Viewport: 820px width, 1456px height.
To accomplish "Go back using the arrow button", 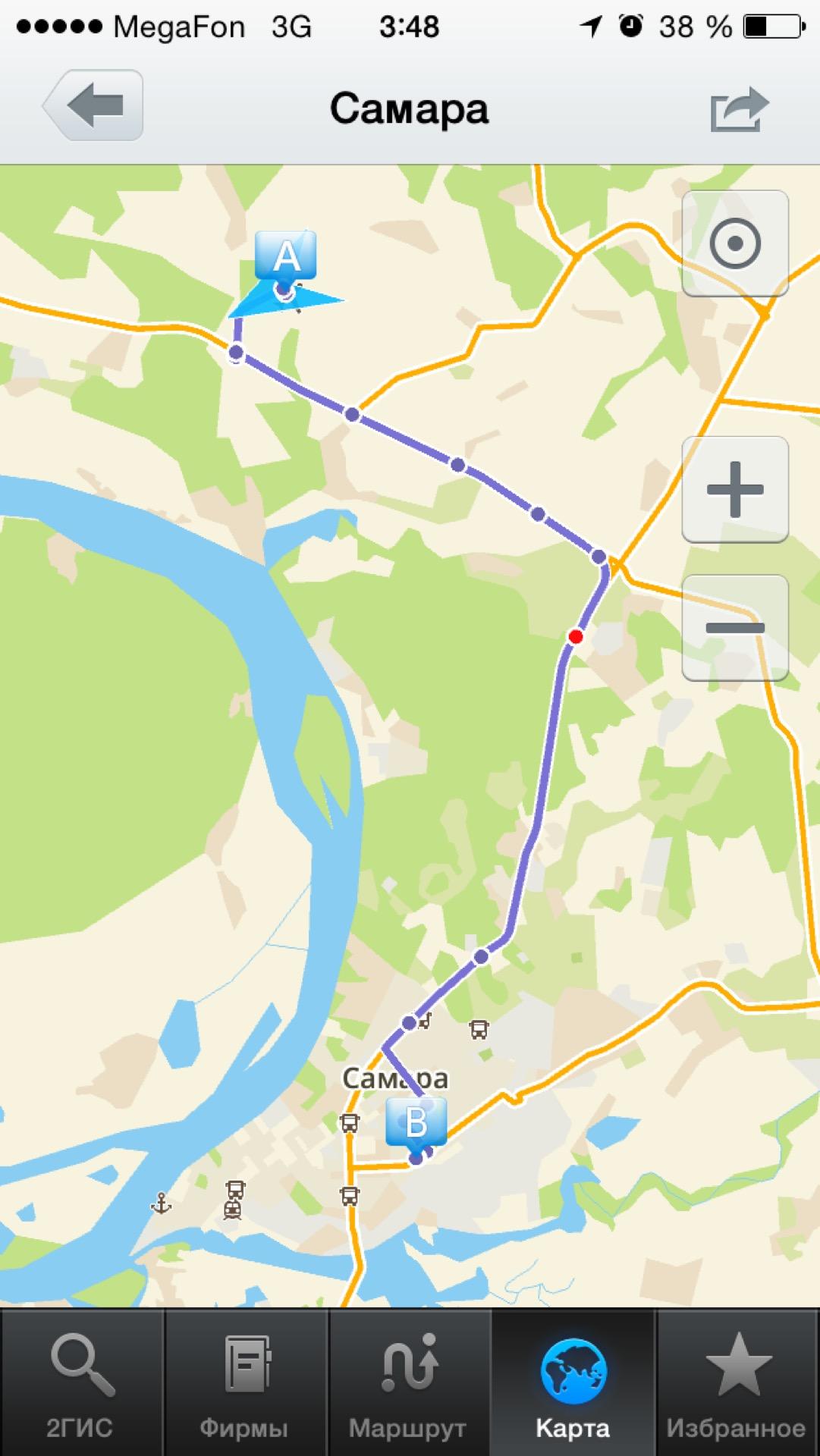I will (93, 105).
